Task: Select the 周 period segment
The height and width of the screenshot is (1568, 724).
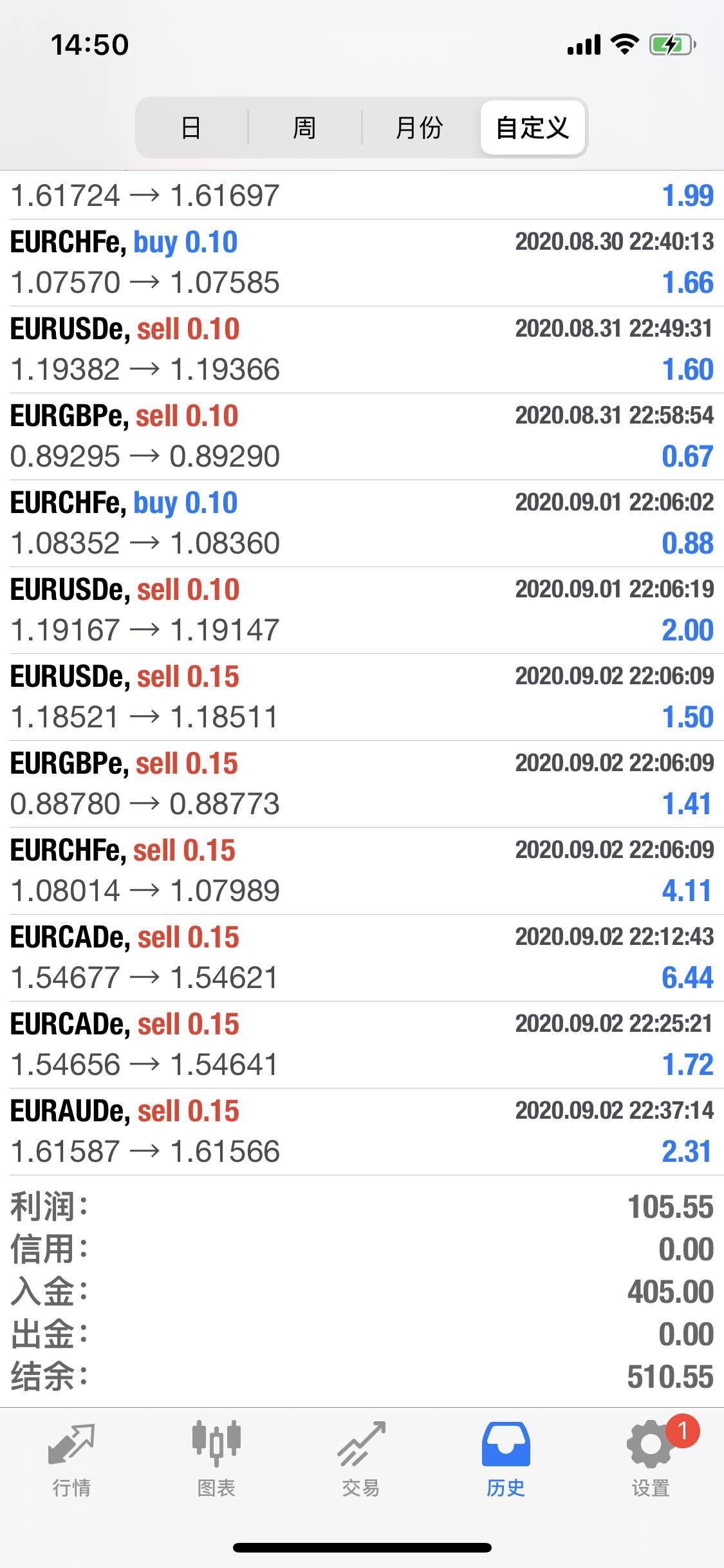Action: (x=304, y=127)
